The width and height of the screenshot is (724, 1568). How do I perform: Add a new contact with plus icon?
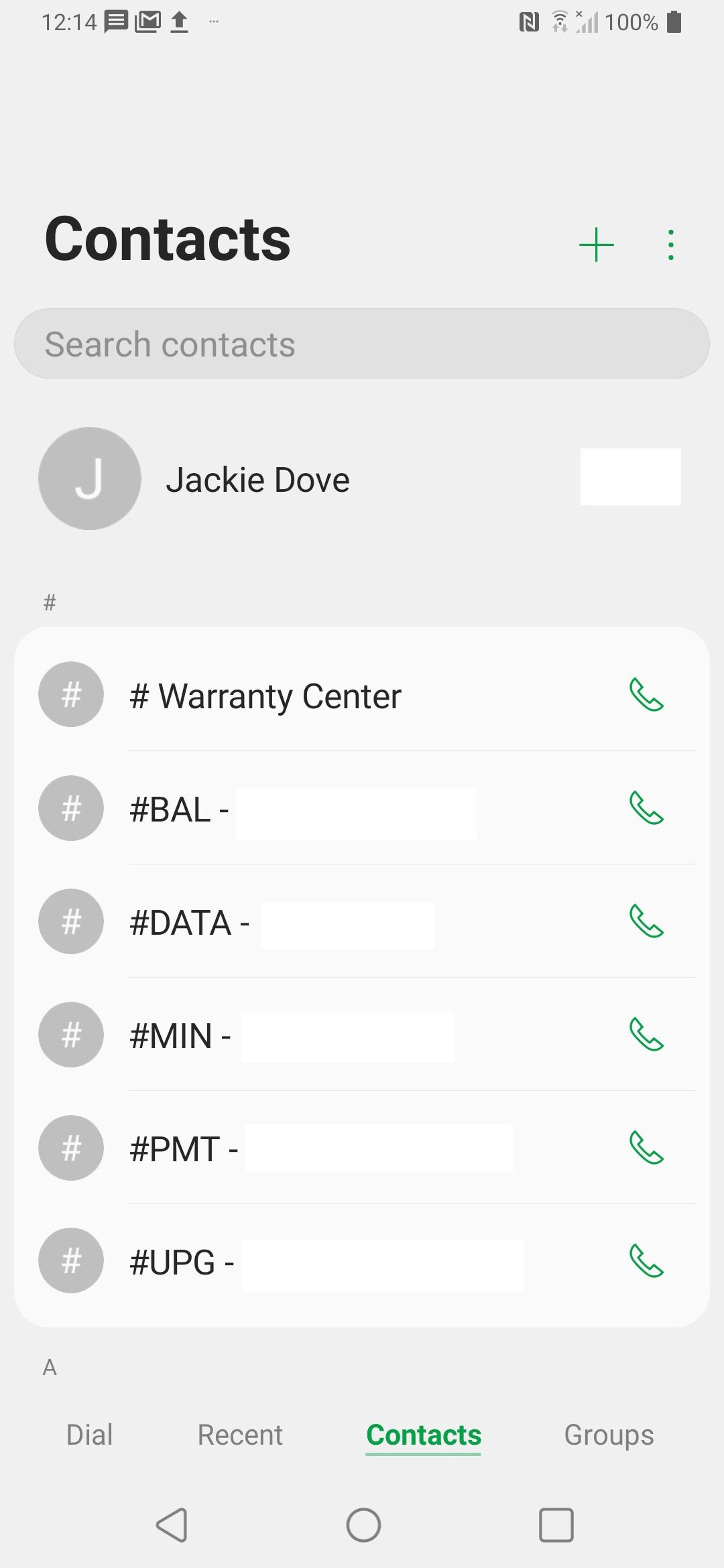point(596,245)
